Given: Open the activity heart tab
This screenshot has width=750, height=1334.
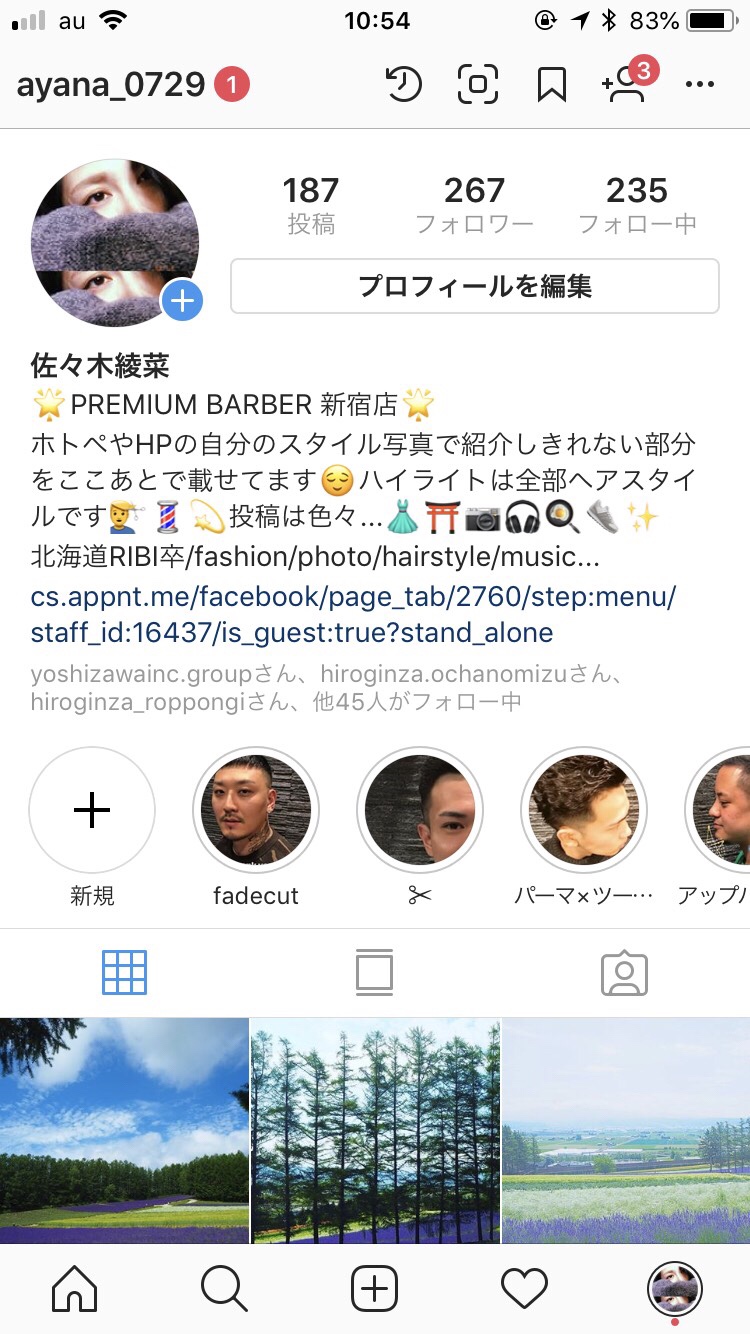Looking at the screenshot, I should tap(524, 1289).
